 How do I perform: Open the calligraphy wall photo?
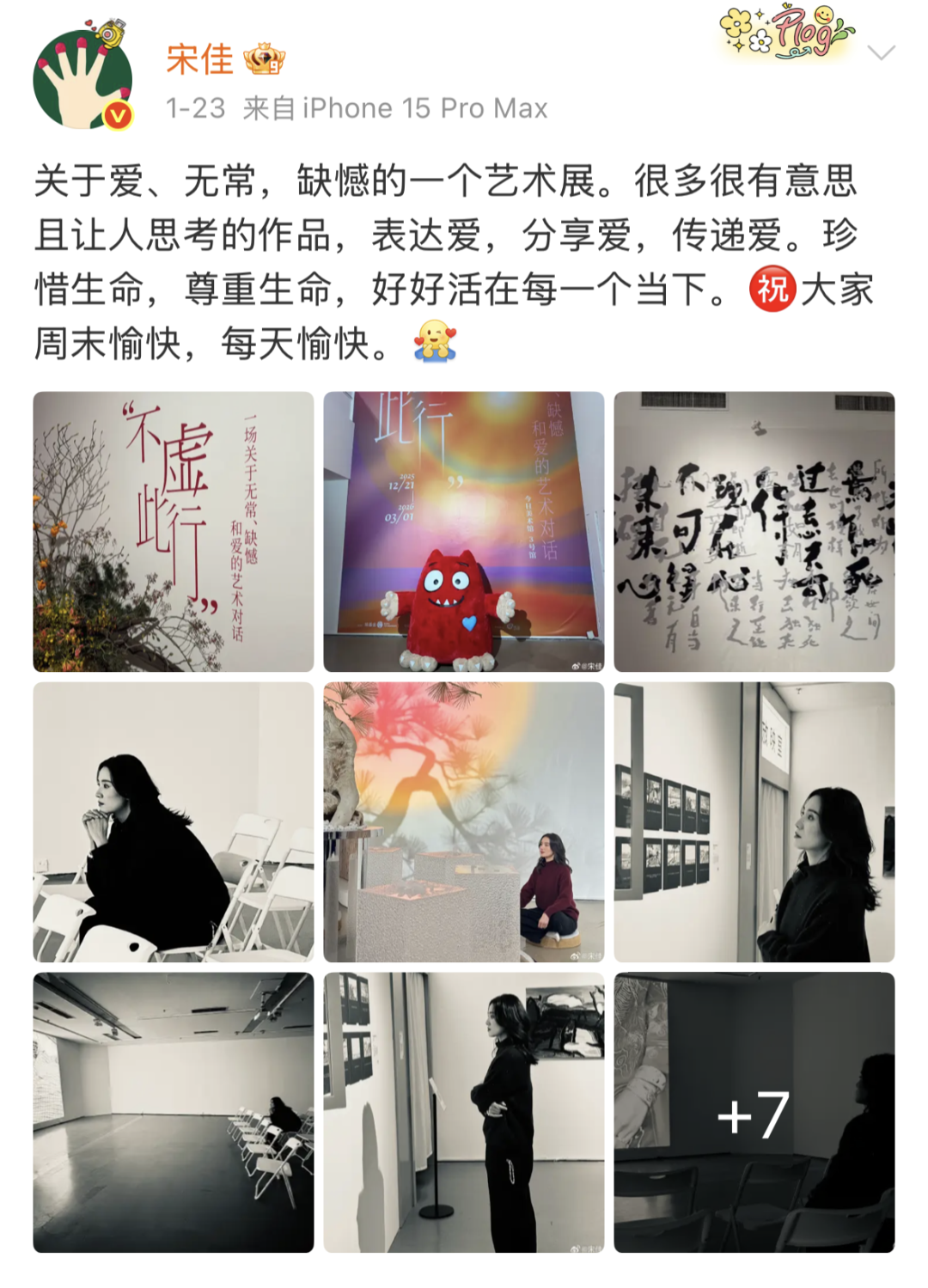coord(754,532)
